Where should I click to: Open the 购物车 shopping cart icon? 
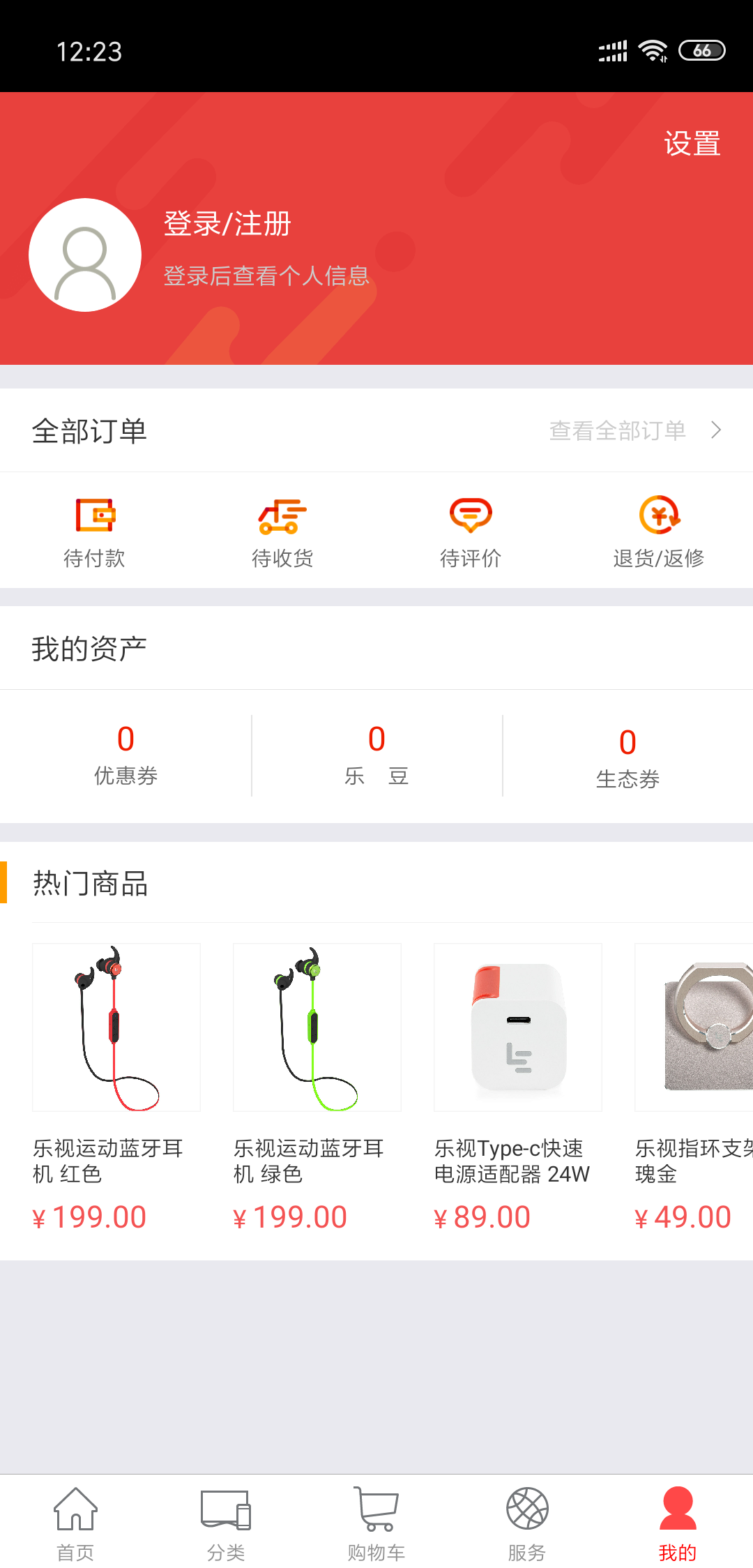pos(376,1507)
